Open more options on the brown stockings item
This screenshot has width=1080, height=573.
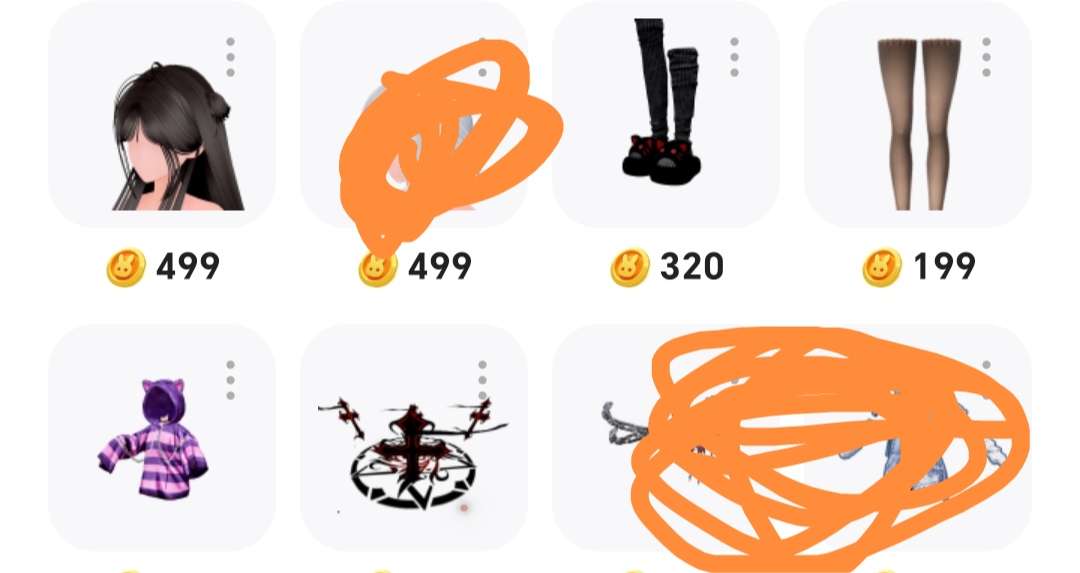point(986,58)
